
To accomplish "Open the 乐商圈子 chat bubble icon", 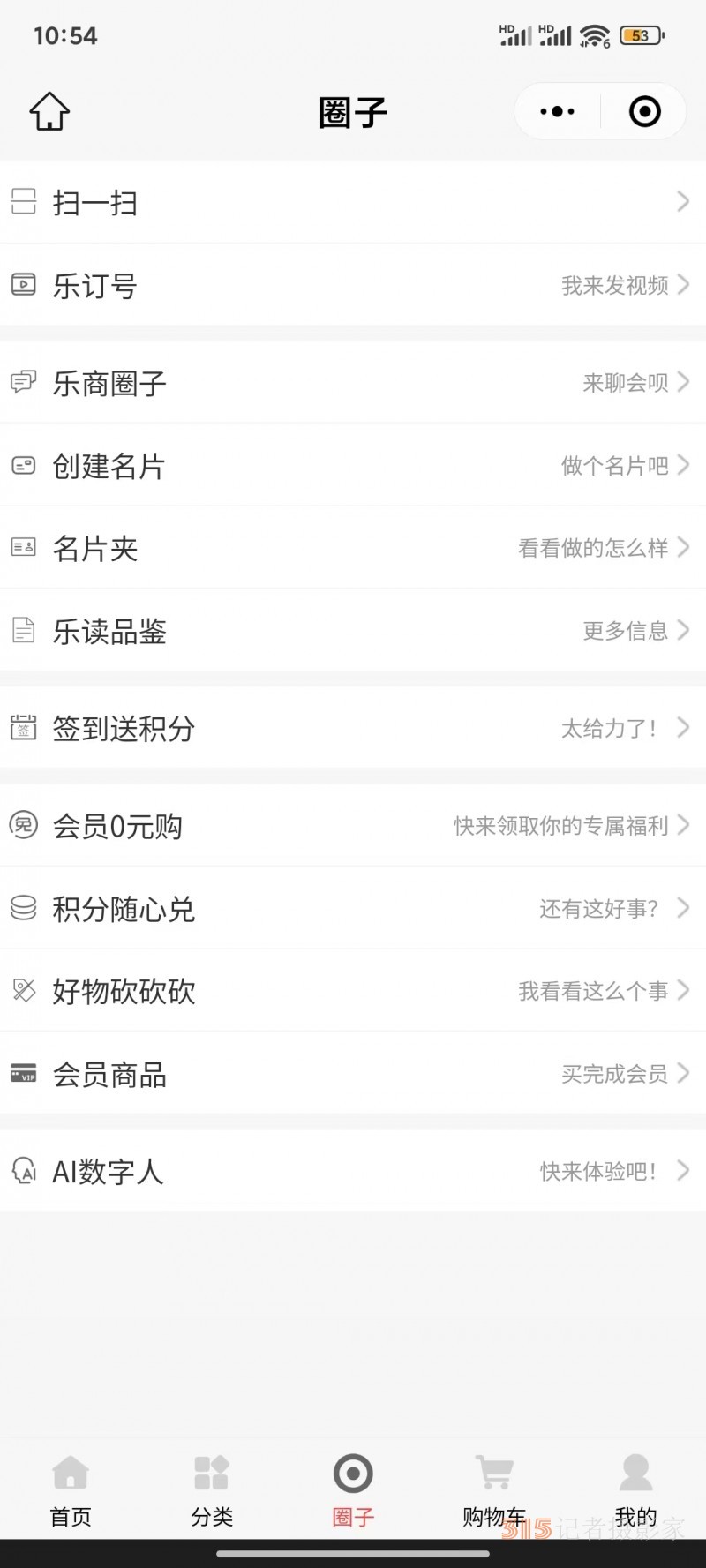I will pos(23,383).
